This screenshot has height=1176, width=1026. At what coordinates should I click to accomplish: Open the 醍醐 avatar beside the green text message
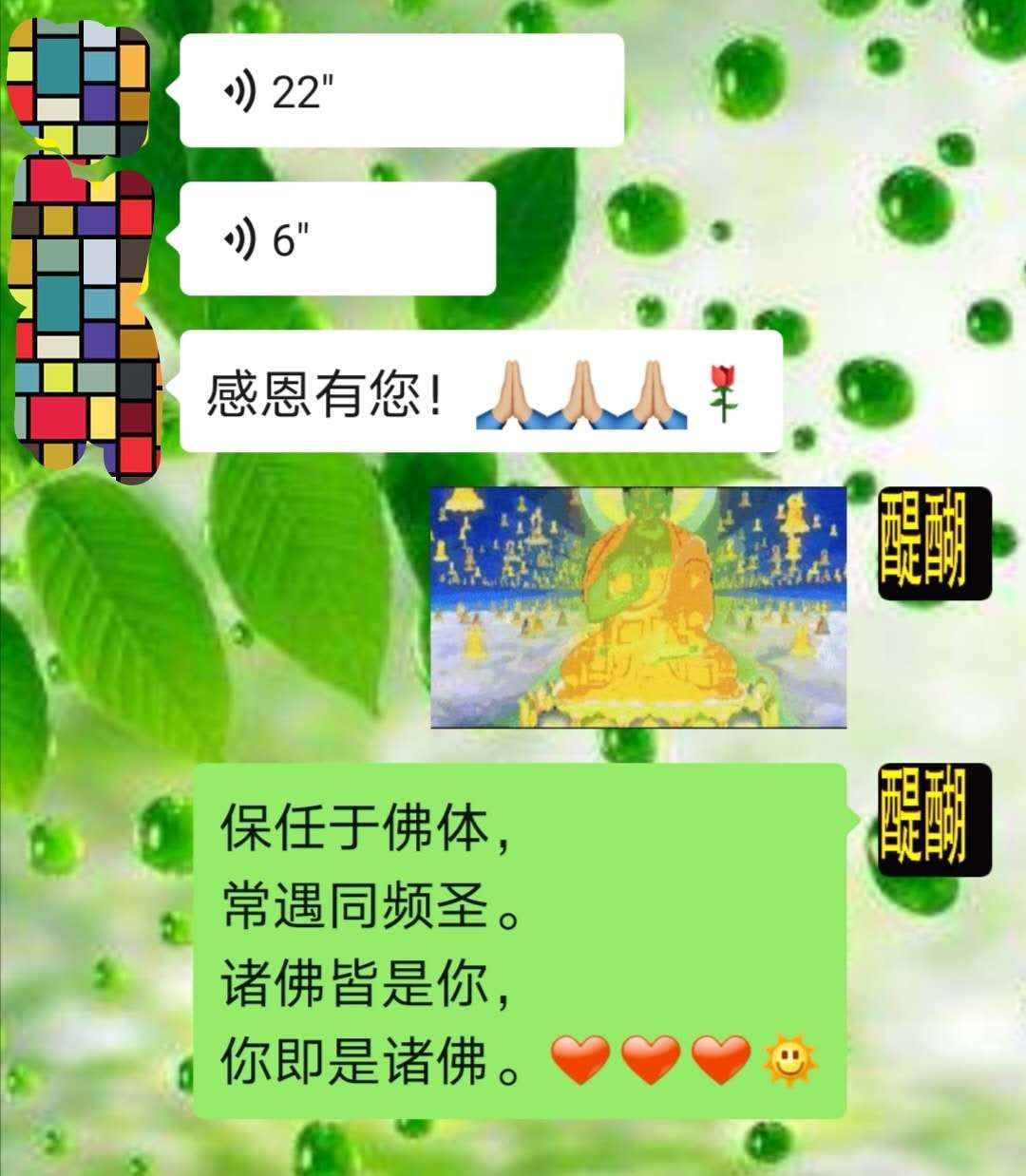click(x=934, y=820)
